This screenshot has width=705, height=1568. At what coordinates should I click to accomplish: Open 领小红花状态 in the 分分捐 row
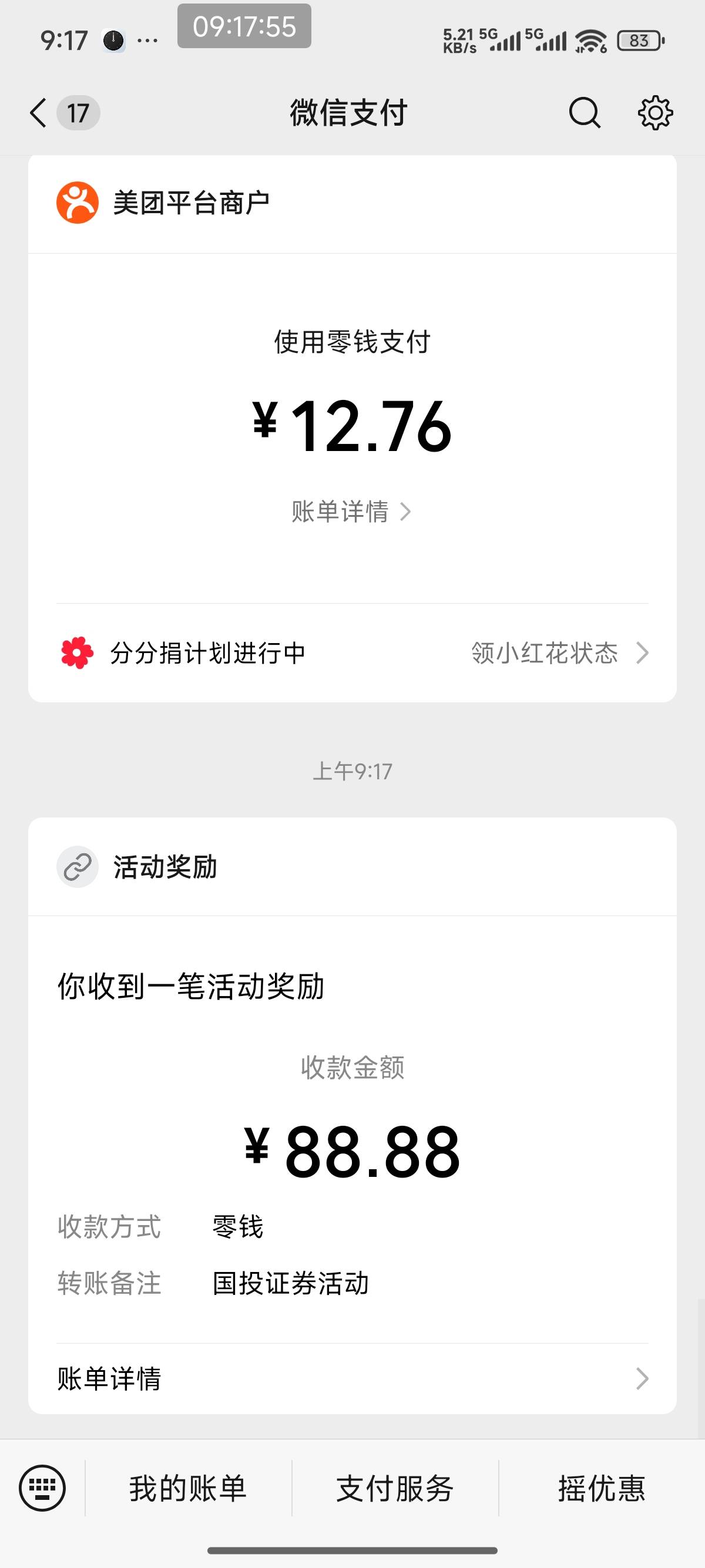[x=559, y=653]
